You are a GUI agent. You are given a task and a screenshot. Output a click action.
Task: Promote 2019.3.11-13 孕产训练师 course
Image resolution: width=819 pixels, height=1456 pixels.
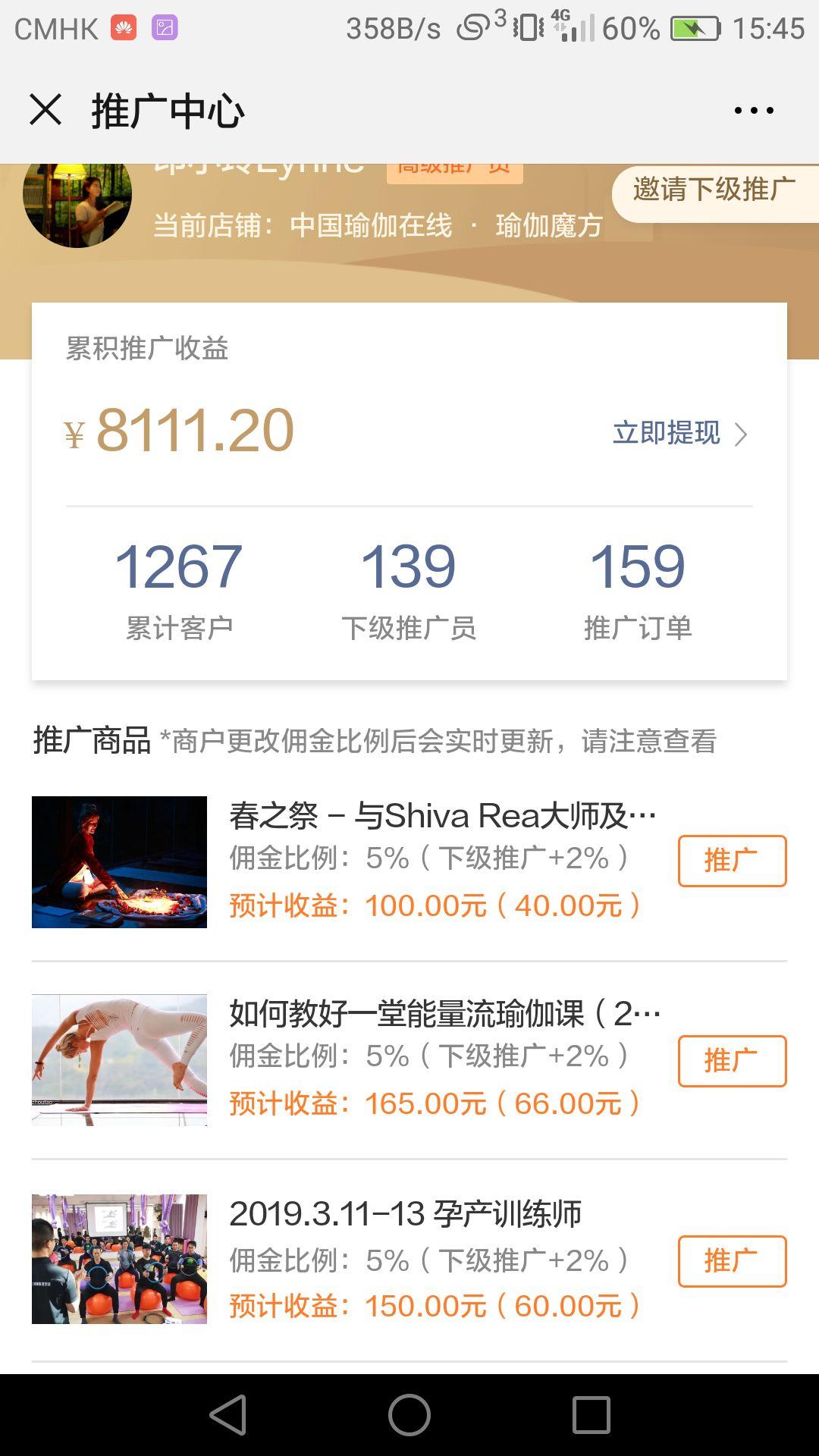tap(732, 1261)
